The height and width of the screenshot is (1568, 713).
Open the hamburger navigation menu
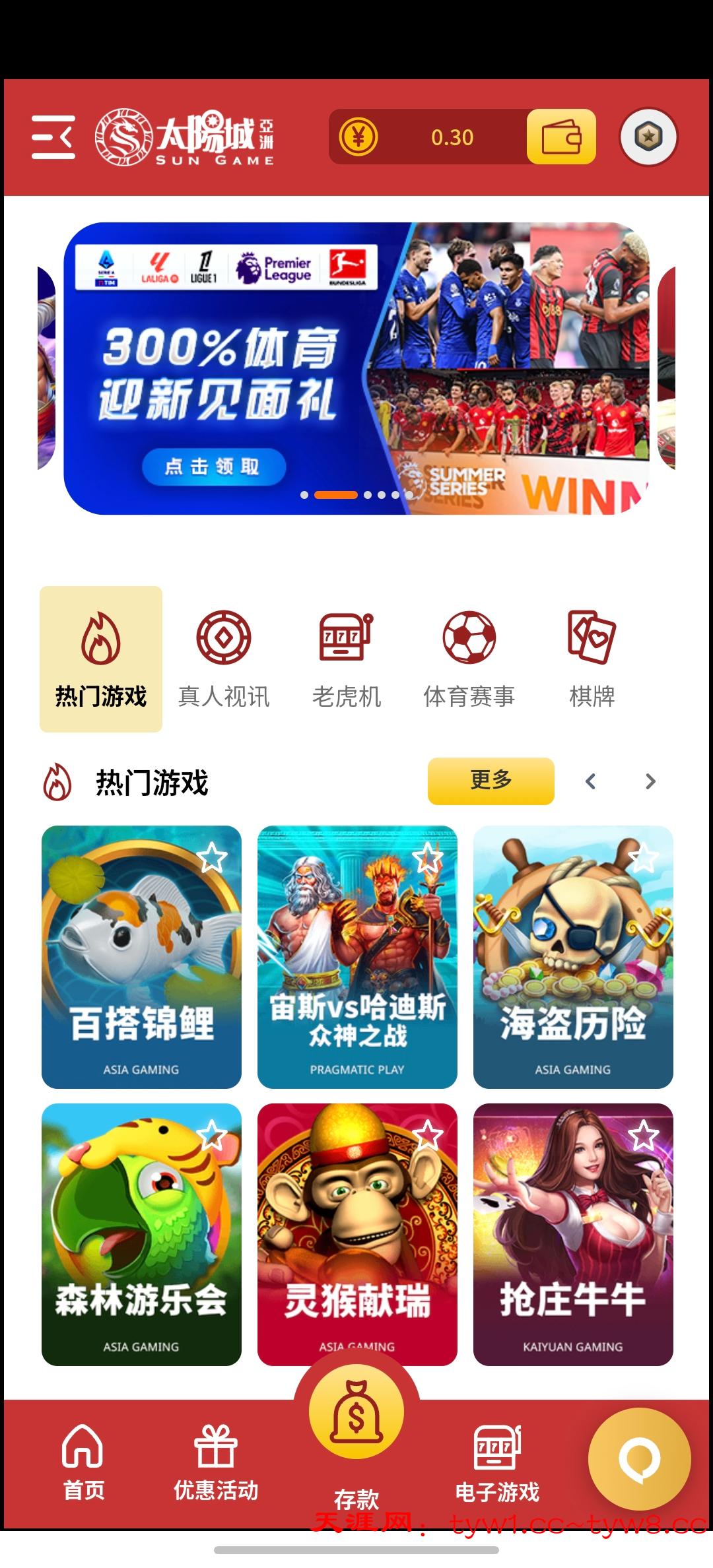(53, 137)
